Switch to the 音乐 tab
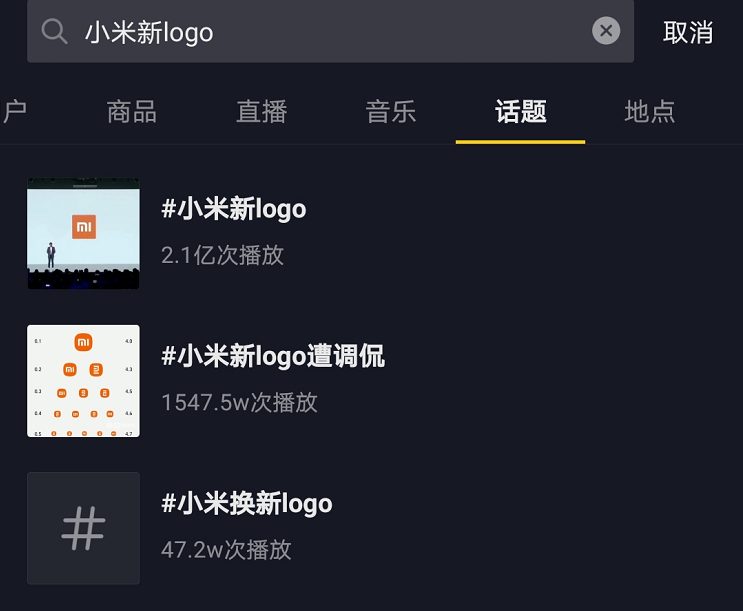Image resolution: width=743 pixels, height=611 pixels. [x=391, y=111]
